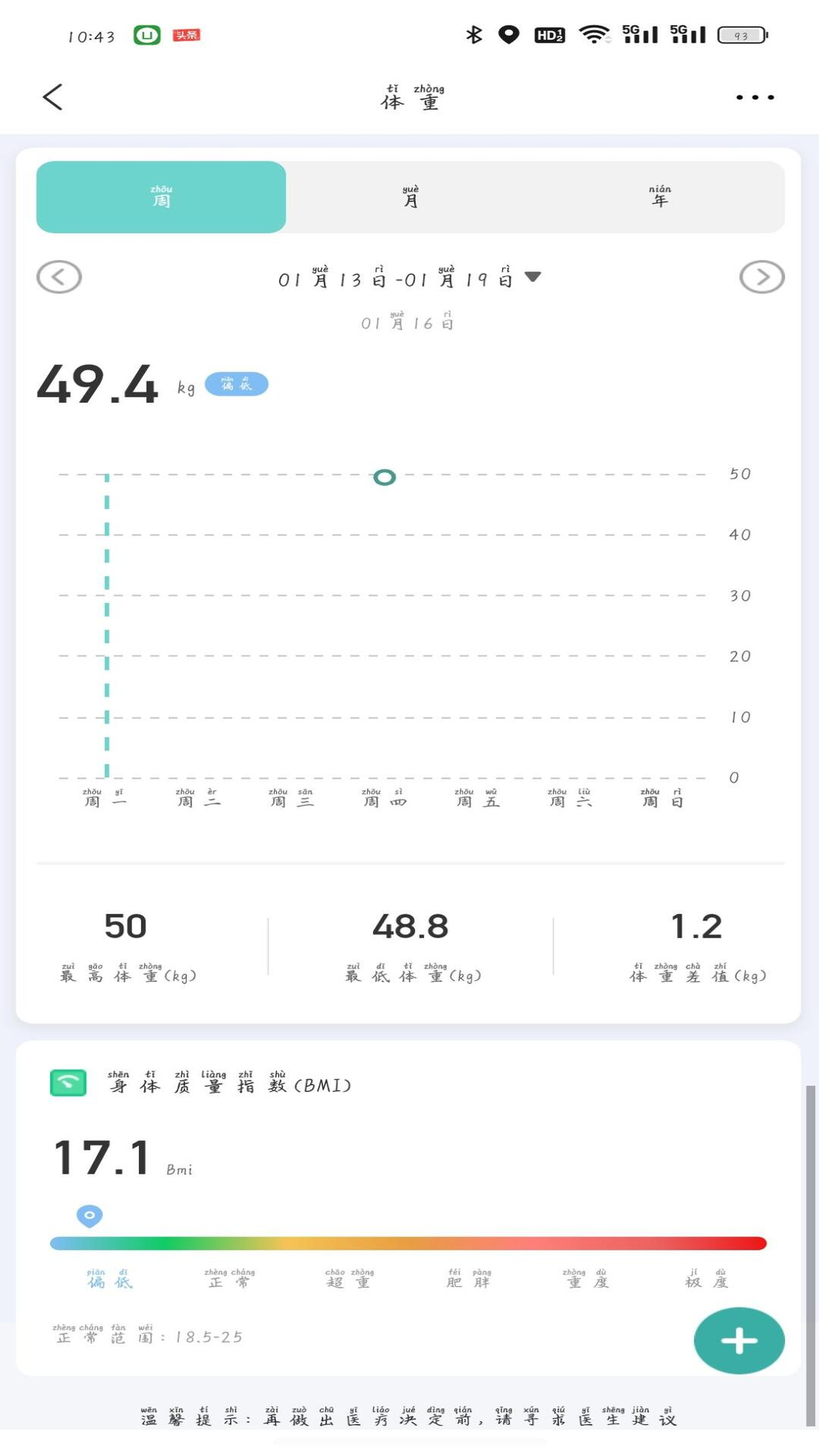Tap the 最高体重 value showing 50

126,927
